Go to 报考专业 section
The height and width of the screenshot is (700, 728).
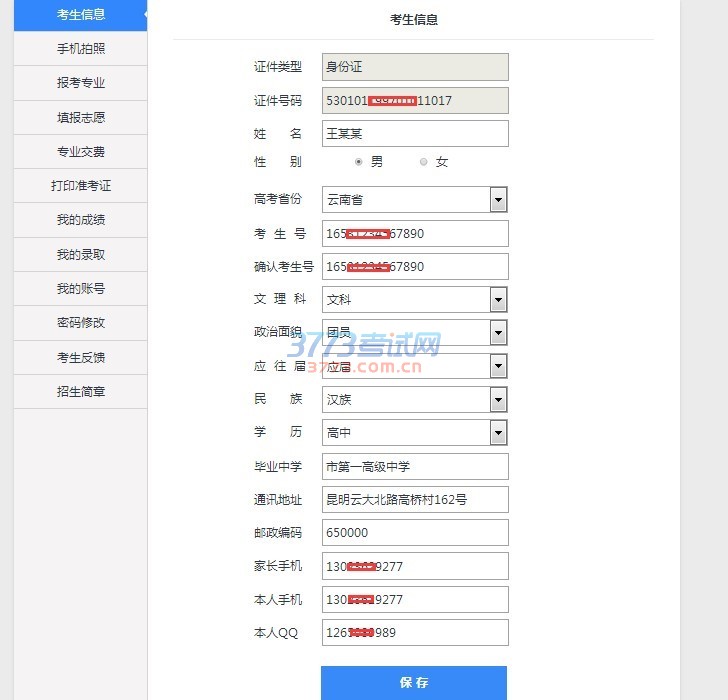tap(81, 83)
